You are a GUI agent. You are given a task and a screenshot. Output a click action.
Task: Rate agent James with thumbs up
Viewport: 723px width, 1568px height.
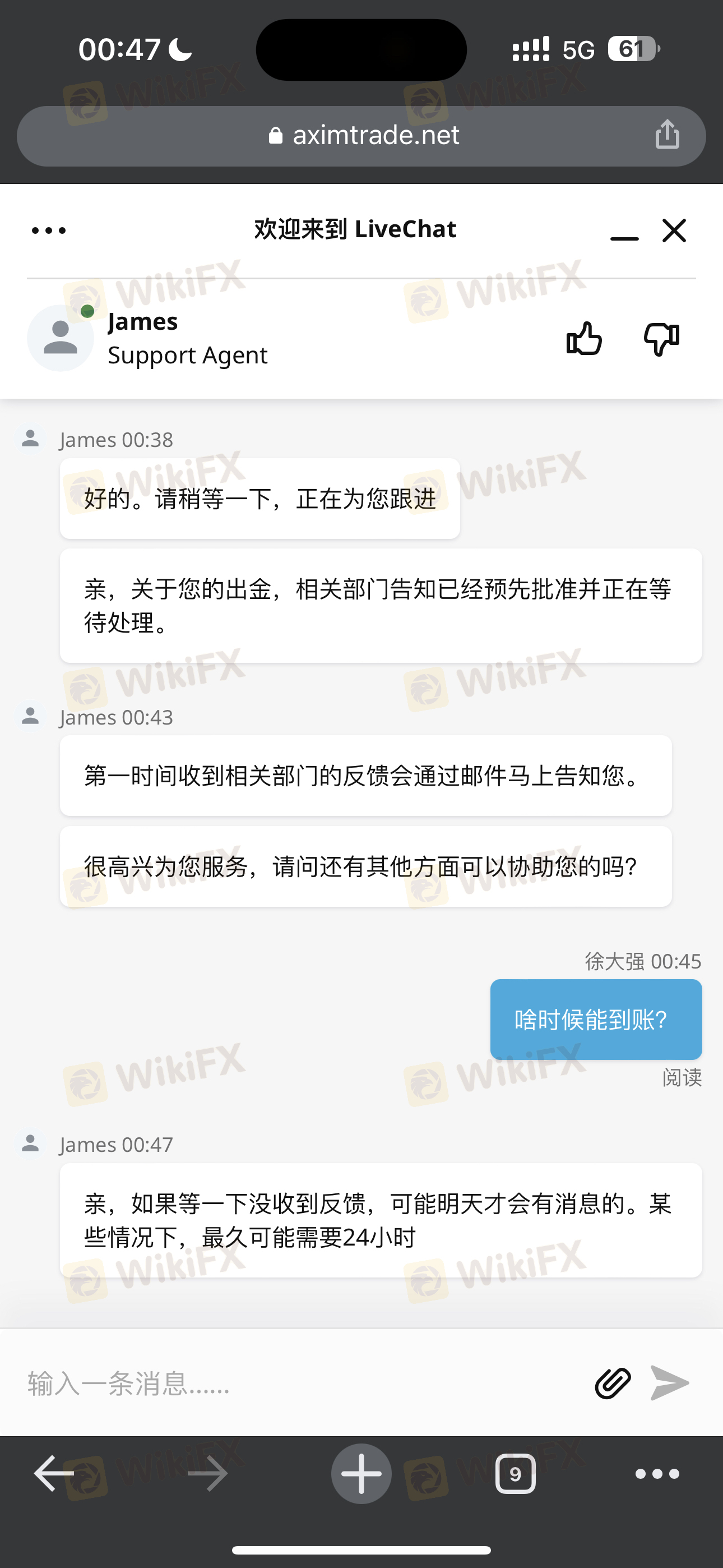tap(584, 338)
